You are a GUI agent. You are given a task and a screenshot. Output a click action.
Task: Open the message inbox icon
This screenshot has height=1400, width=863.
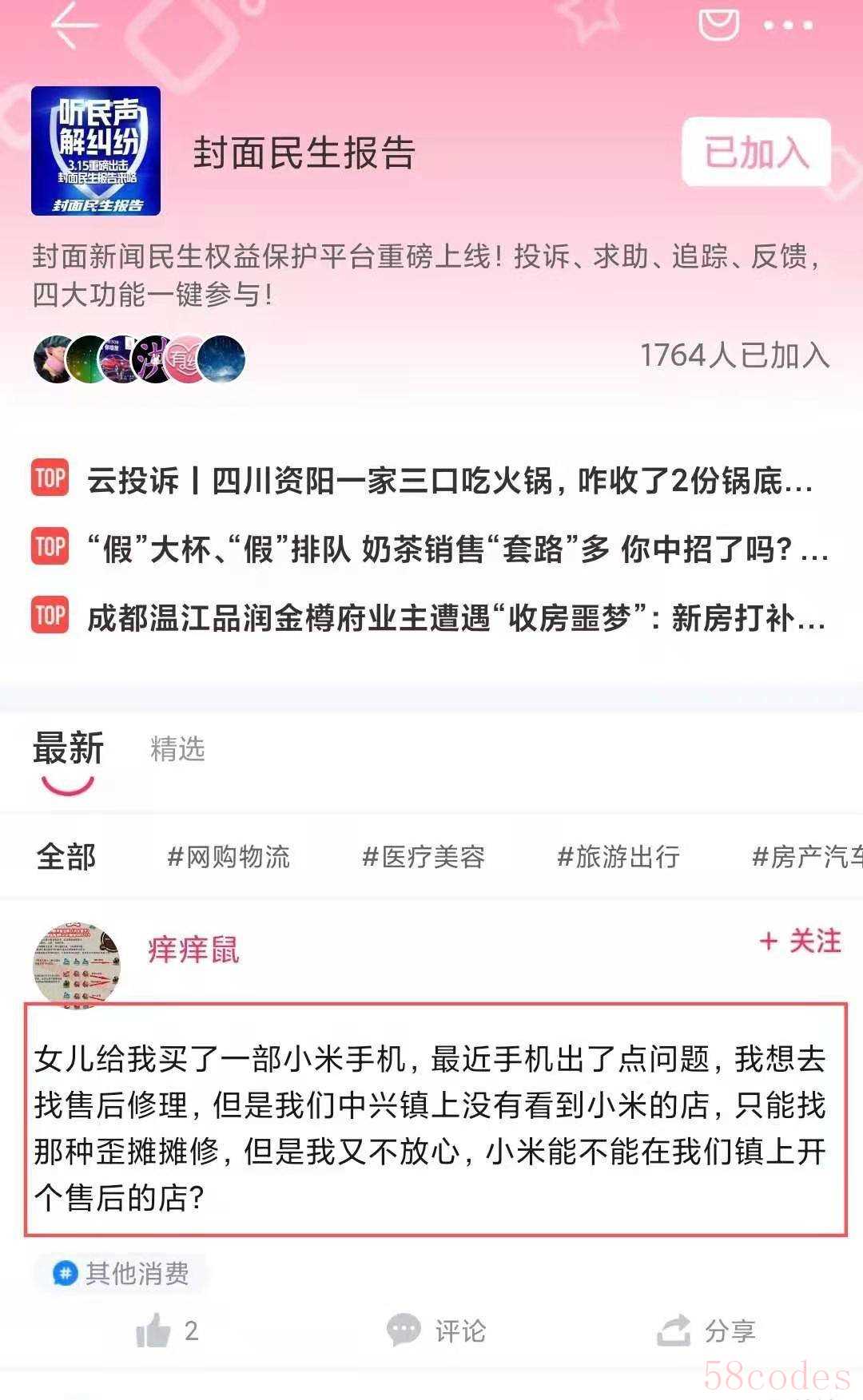point(718,24)
